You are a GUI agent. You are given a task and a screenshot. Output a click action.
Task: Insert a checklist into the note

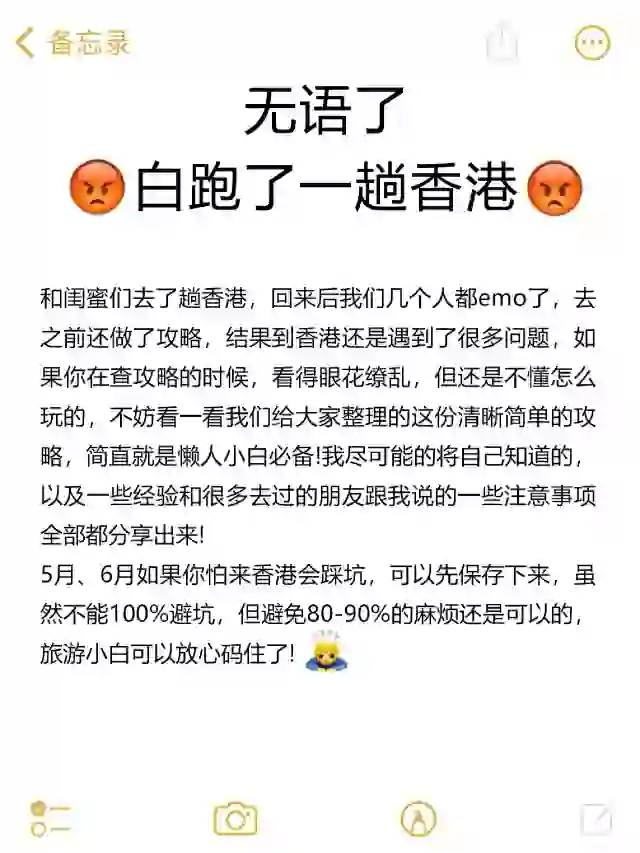click(50, 818)
